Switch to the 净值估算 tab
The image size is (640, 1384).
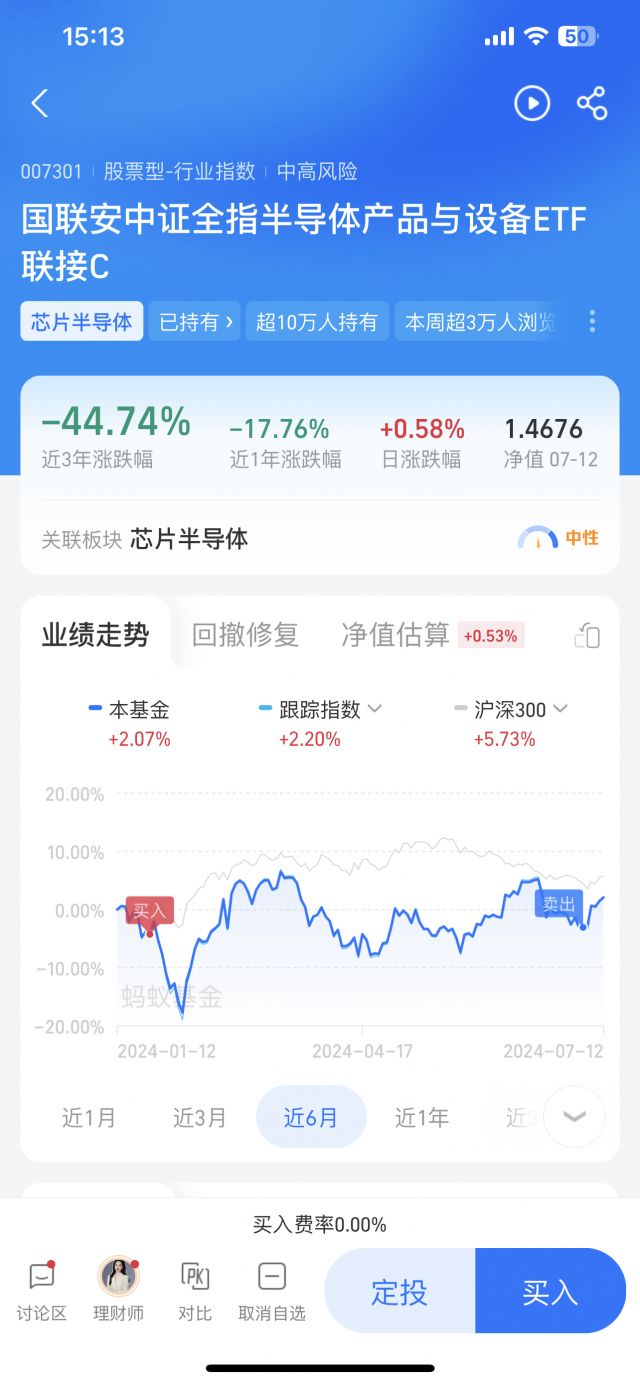pos(395,634)
